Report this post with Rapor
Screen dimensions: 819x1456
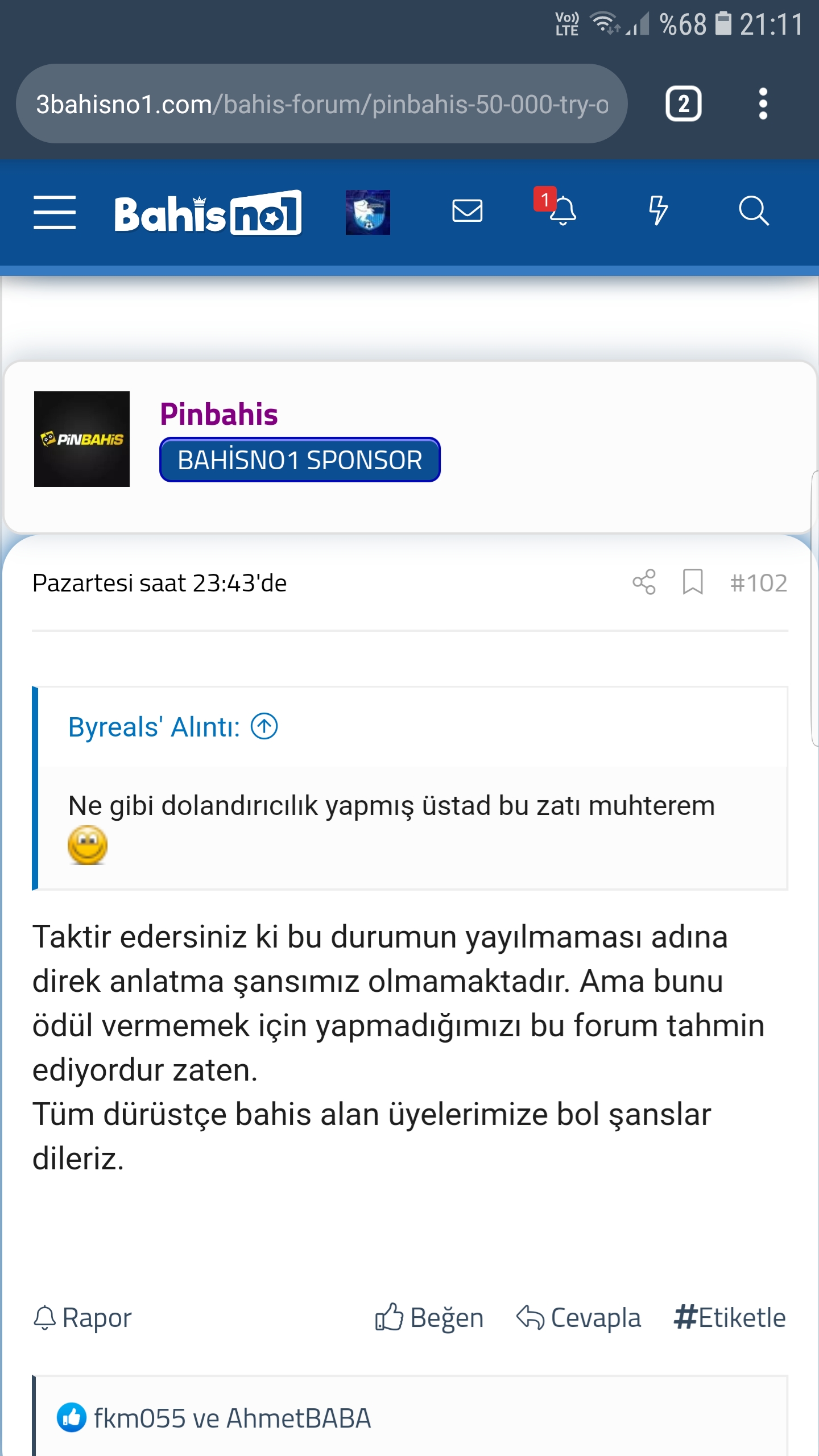tap(83, 1318)
